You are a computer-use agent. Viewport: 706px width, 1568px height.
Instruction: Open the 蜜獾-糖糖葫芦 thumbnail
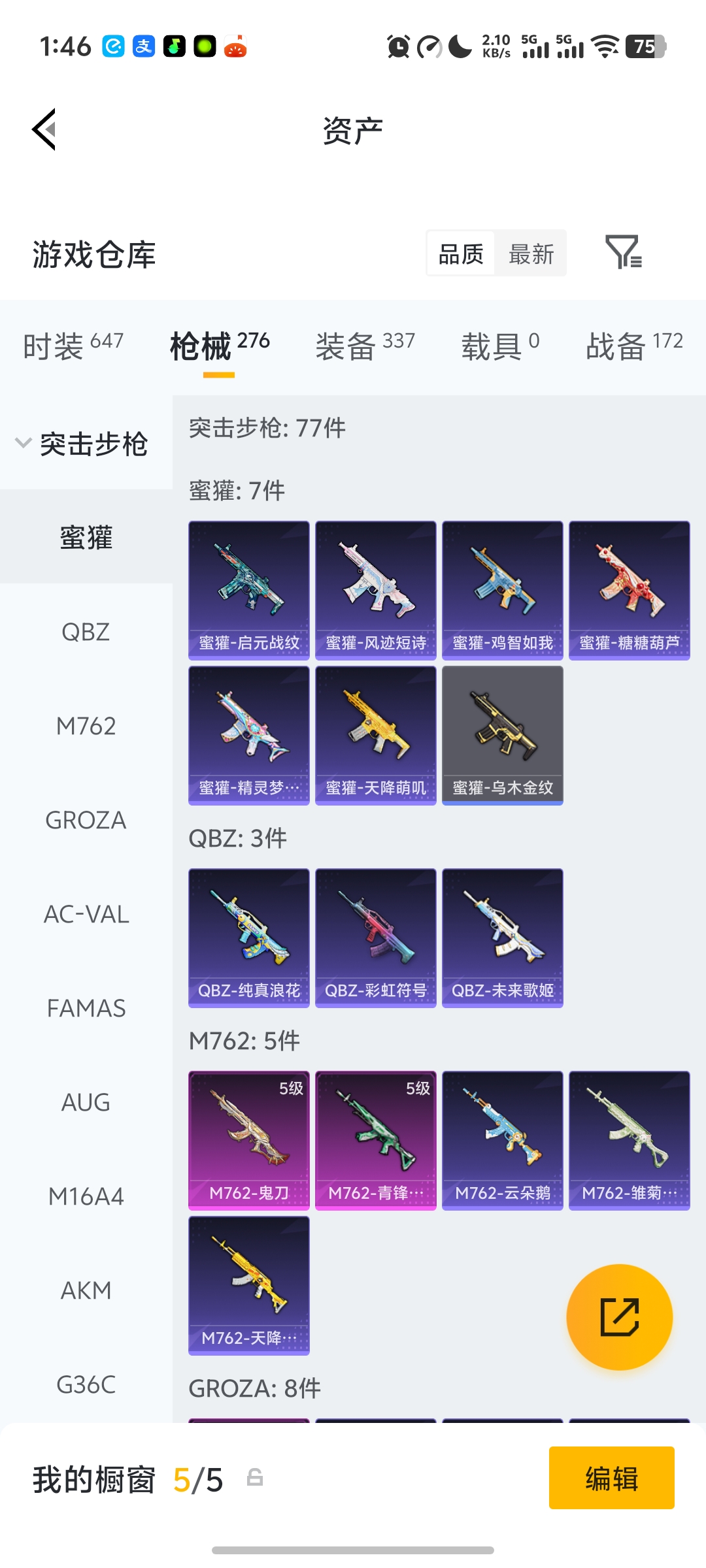click(x=629, y=588)
